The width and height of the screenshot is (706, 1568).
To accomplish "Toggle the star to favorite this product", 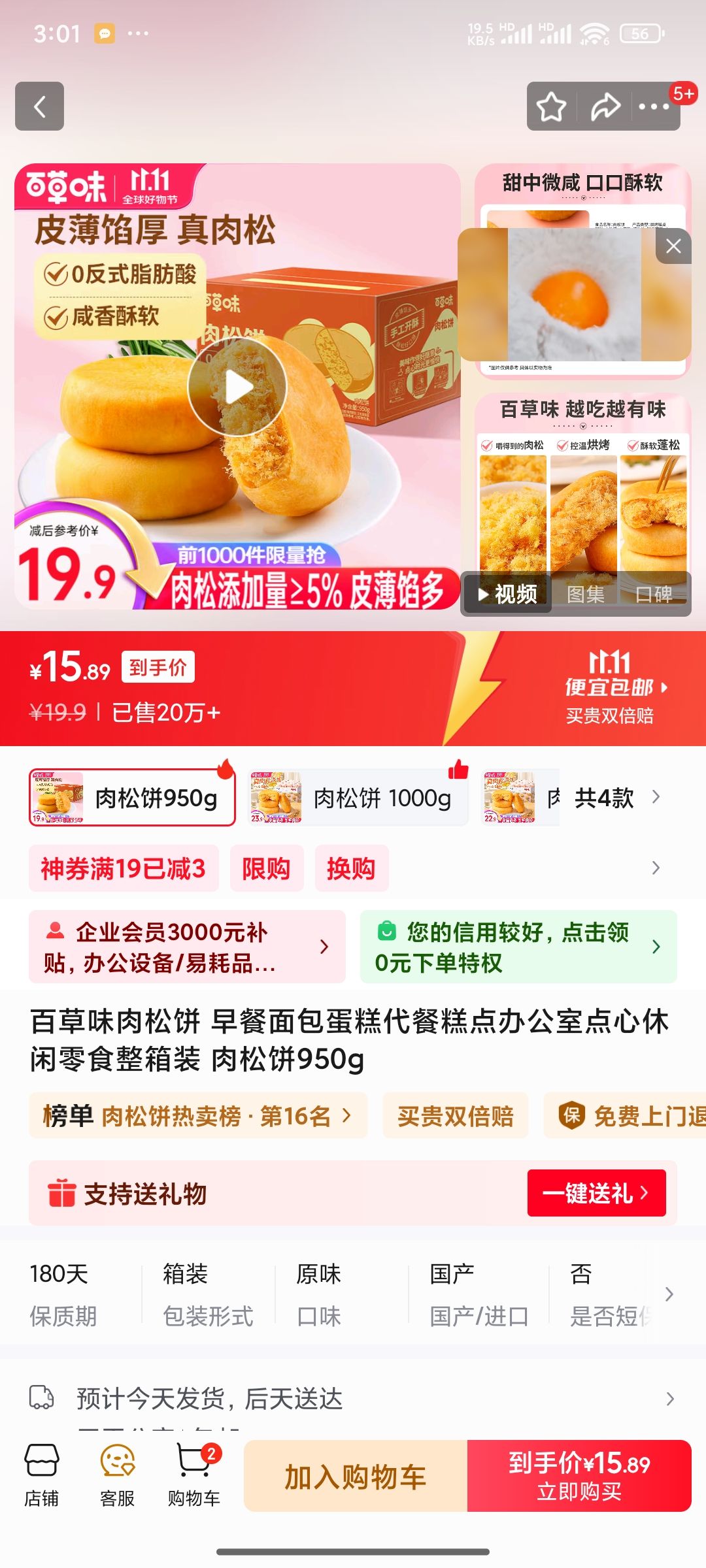I will (x=552, y=106).
